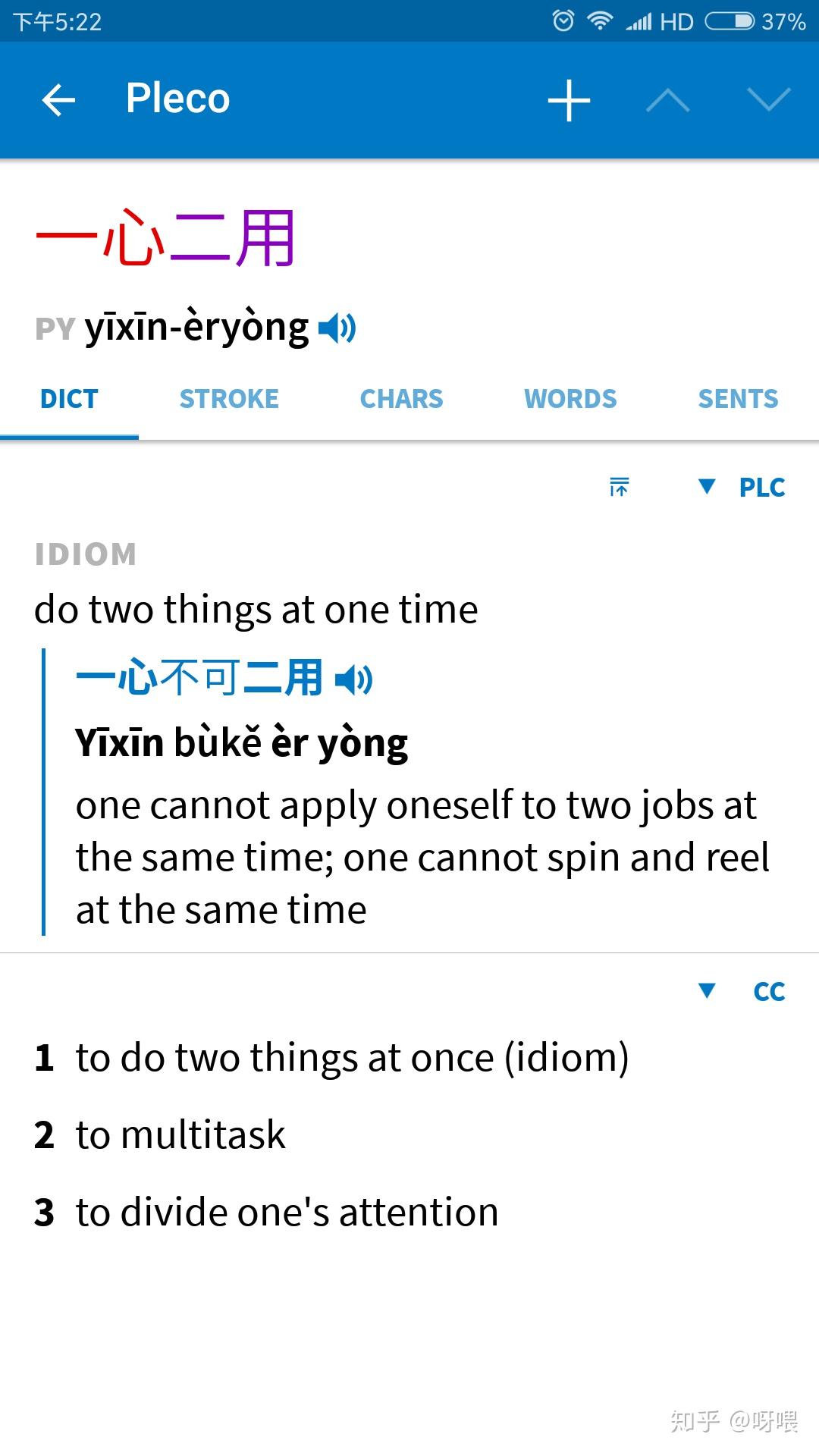Viewport: 819px width, 1456px height.
Task: Open the CC dictionary dropdown
Action: [x=741, y=991]
